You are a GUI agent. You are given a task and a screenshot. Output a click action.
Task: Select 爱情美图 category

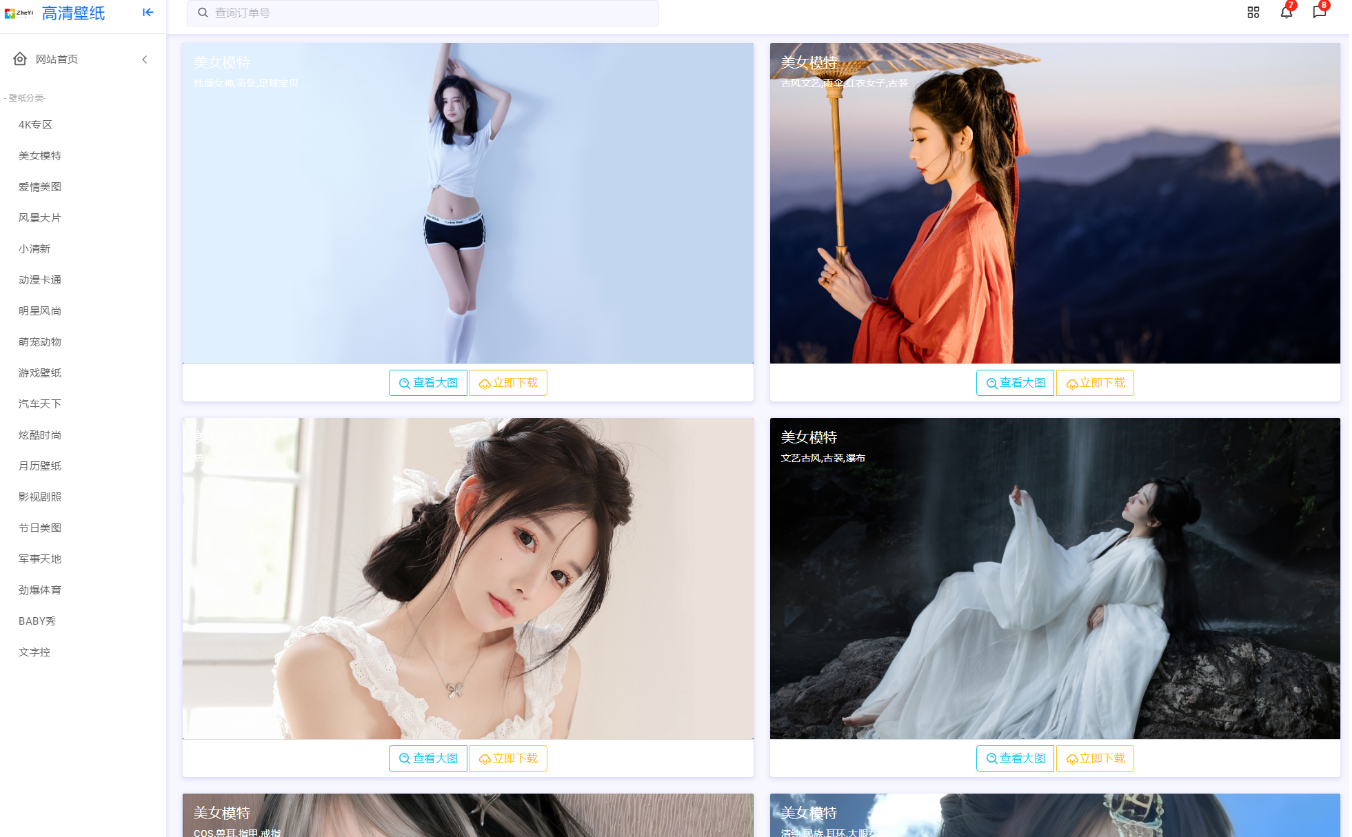point(40,187)
